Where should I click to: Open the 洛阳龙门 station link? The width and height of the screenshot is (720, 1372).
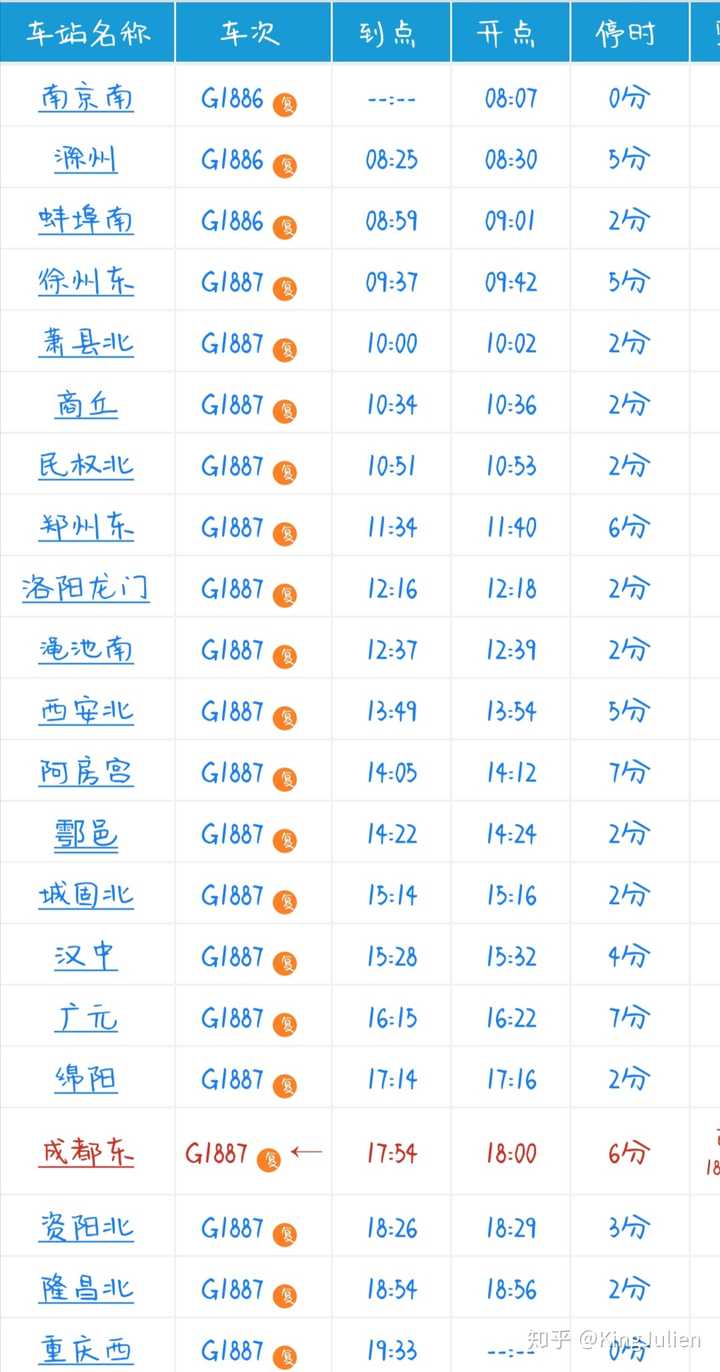[86, 588]
